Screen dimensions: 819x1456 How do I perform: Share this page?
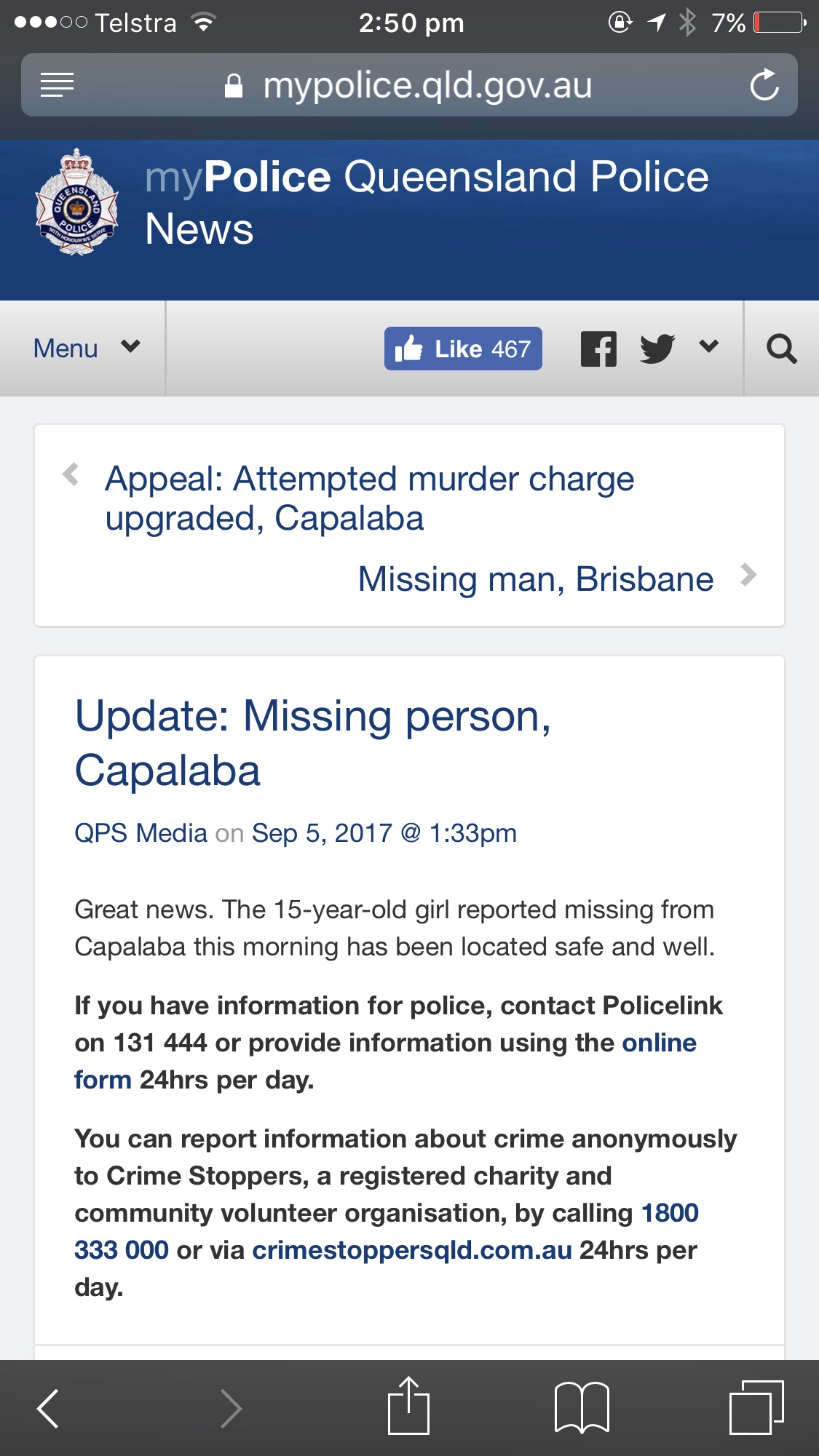point(408,1407)
